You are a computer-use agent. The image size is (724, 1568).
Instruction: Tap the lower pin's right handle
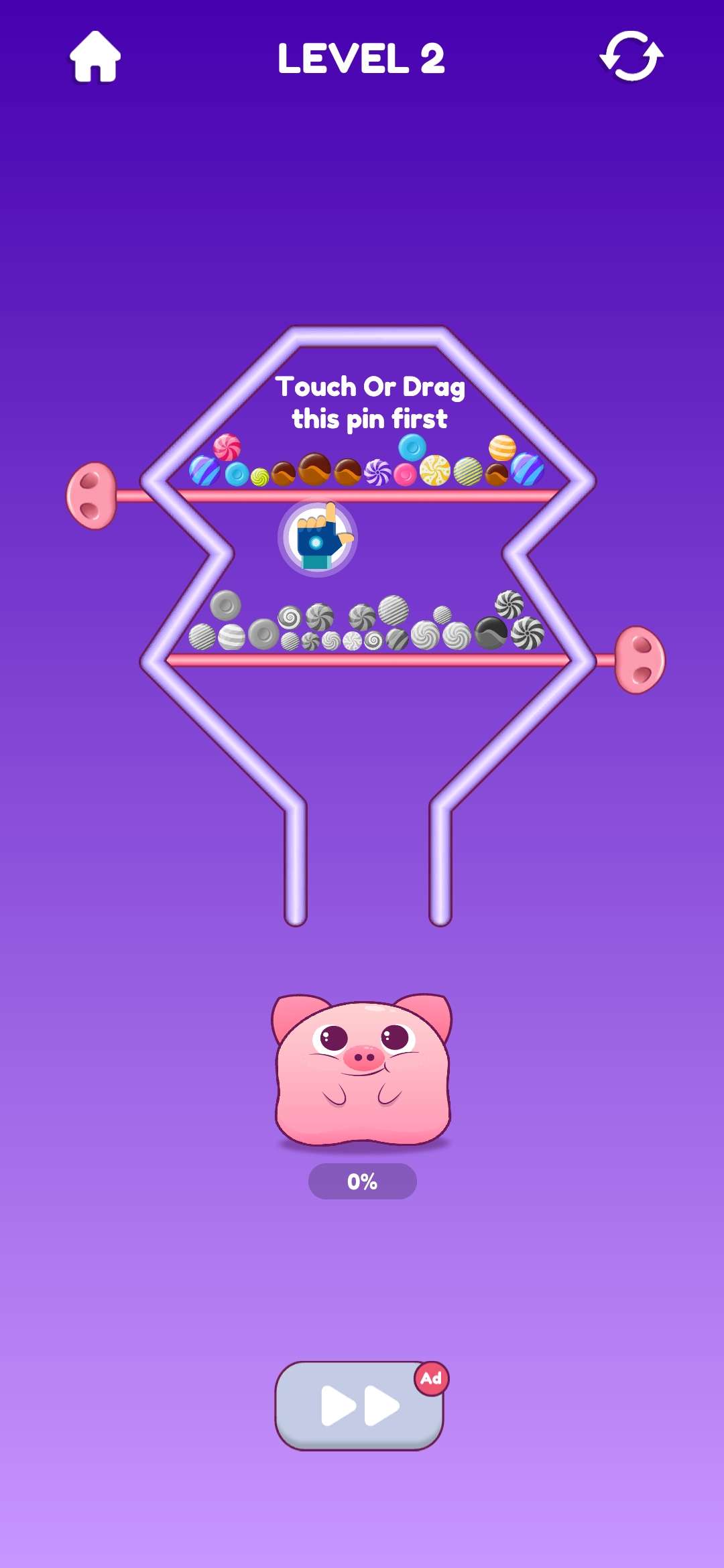pos(640,660)
